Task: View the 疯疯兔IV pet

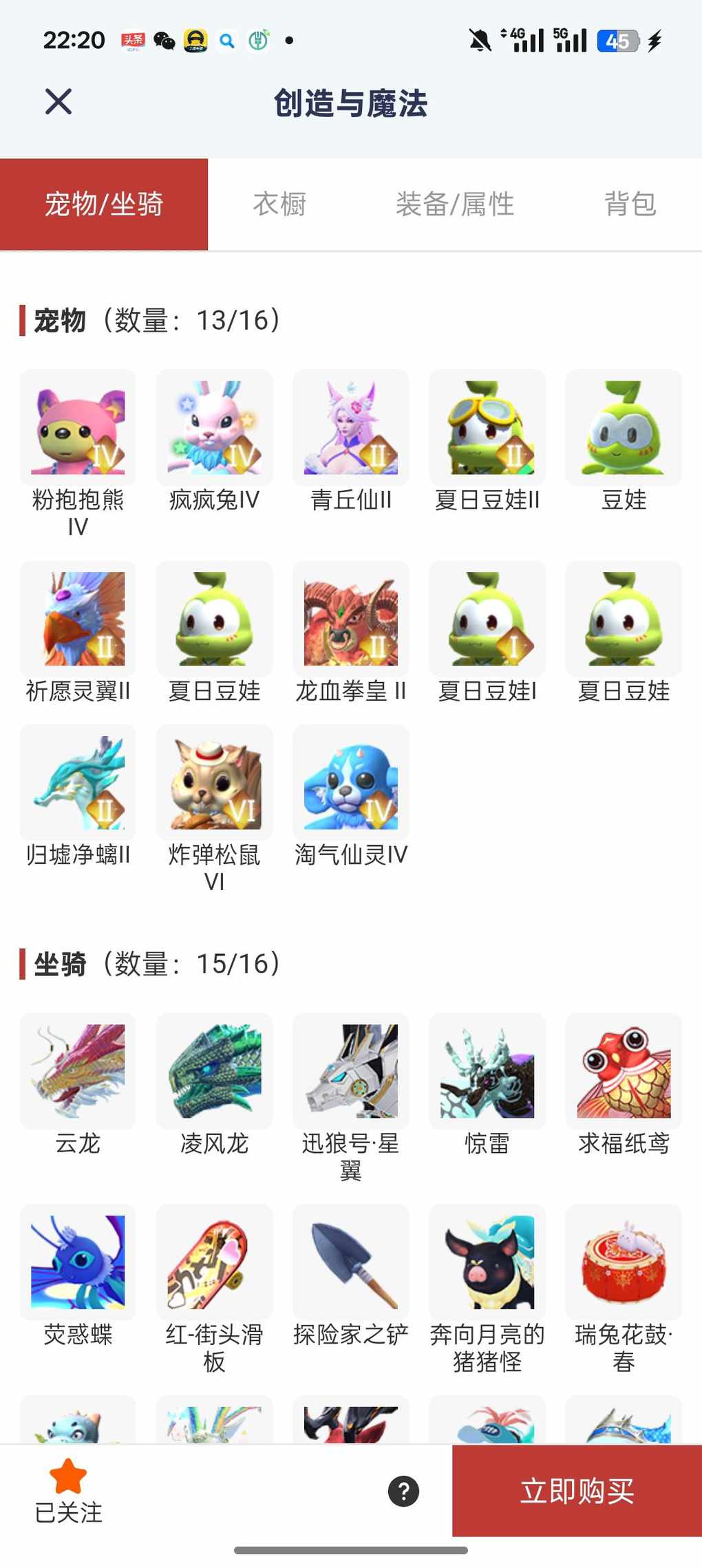Action: tap(214, 428)
